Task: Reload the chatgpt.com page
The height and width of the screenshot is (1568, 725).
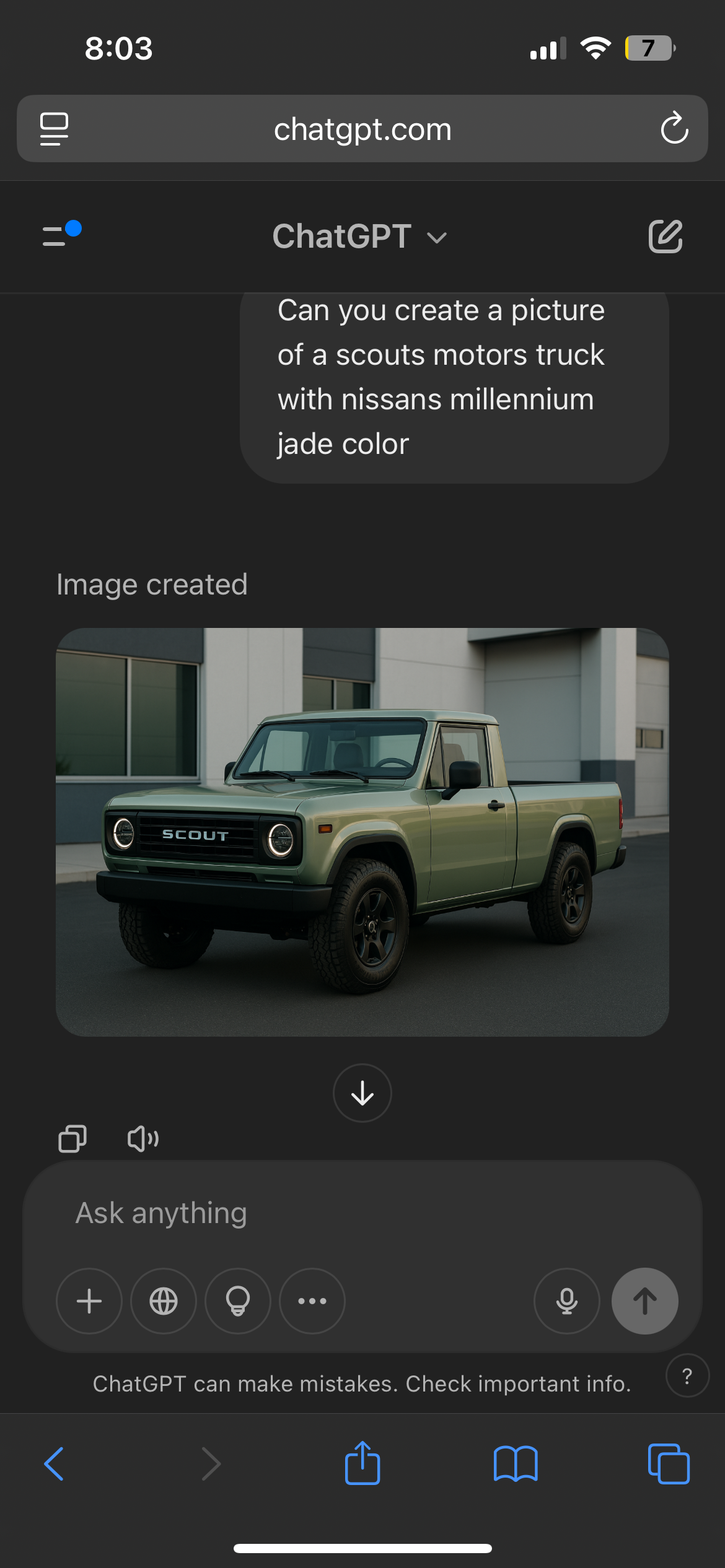Action: tap(674, 129)
